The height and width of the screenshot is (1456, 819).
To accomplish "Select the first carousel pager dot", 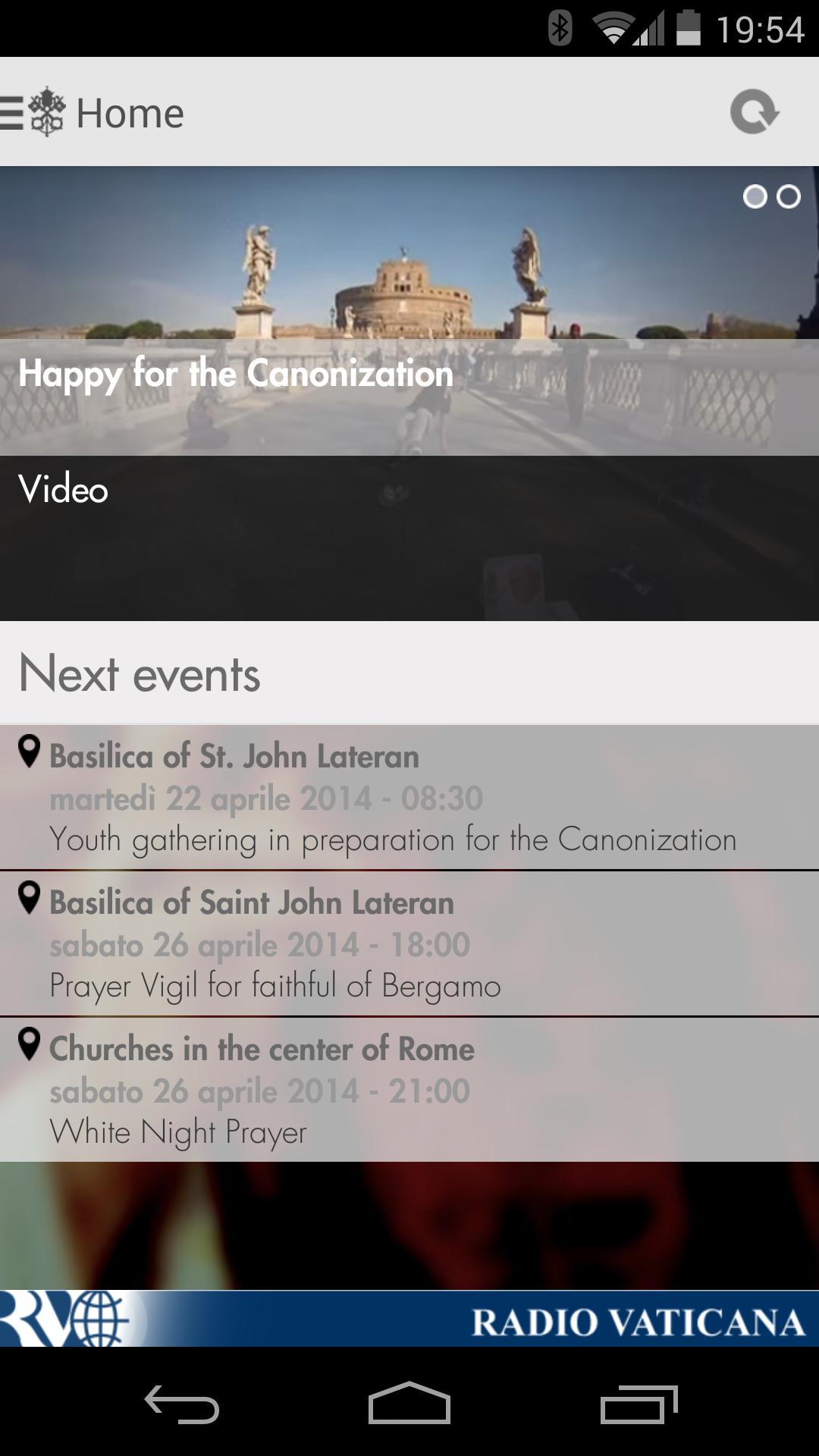I will tap(755, 196).
